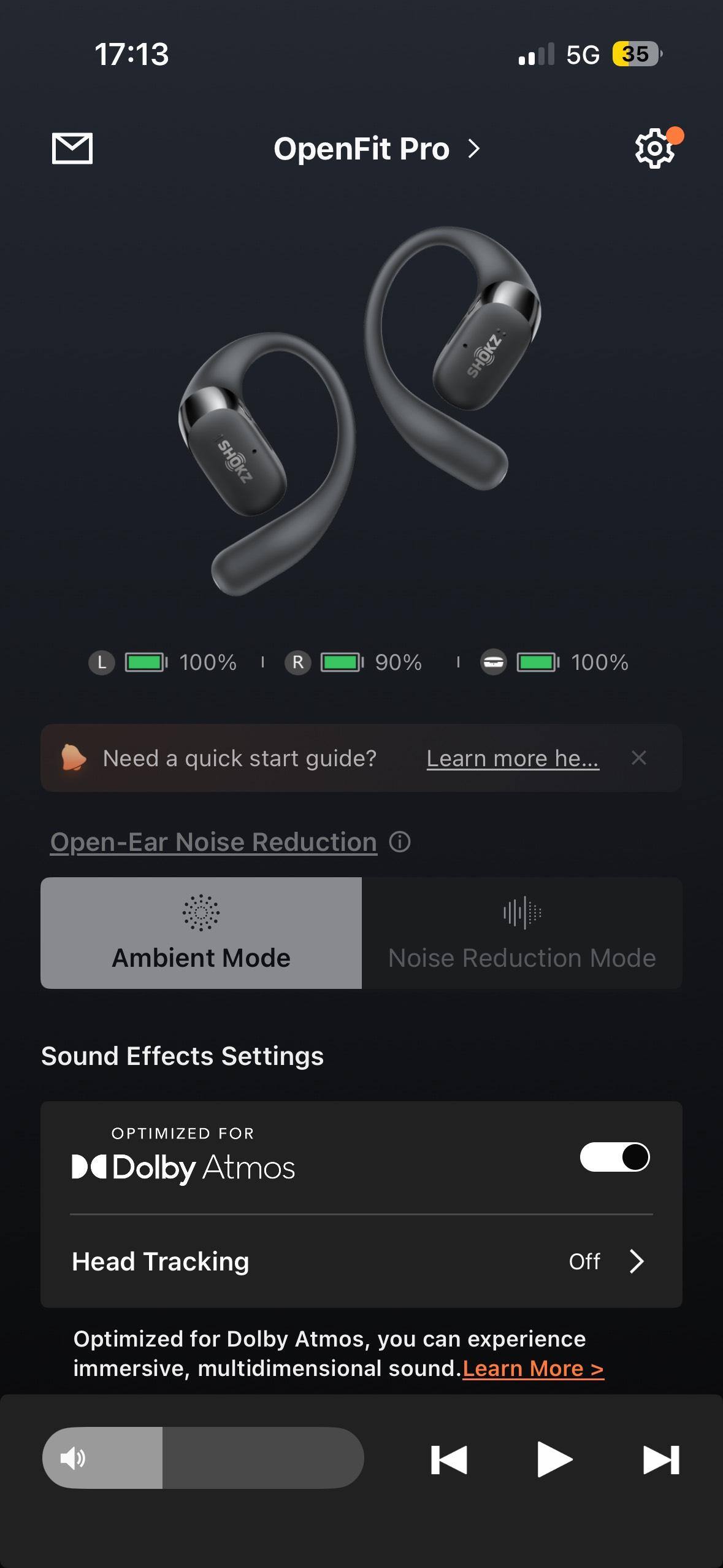Follow the quick start guide link

513,758
